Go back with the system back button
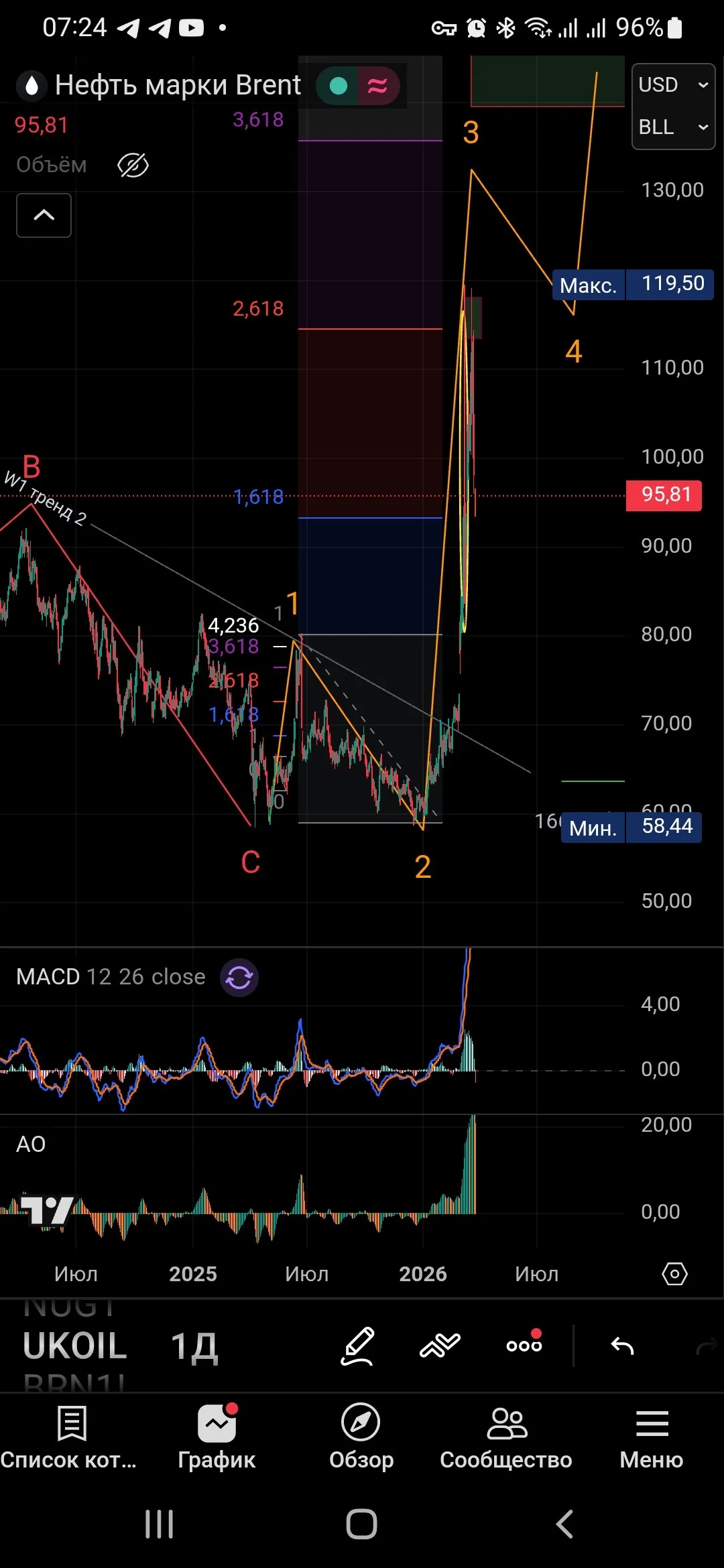Viewport: 724px width, 1568px height. pyautogui.click(x=564, y=1524)
